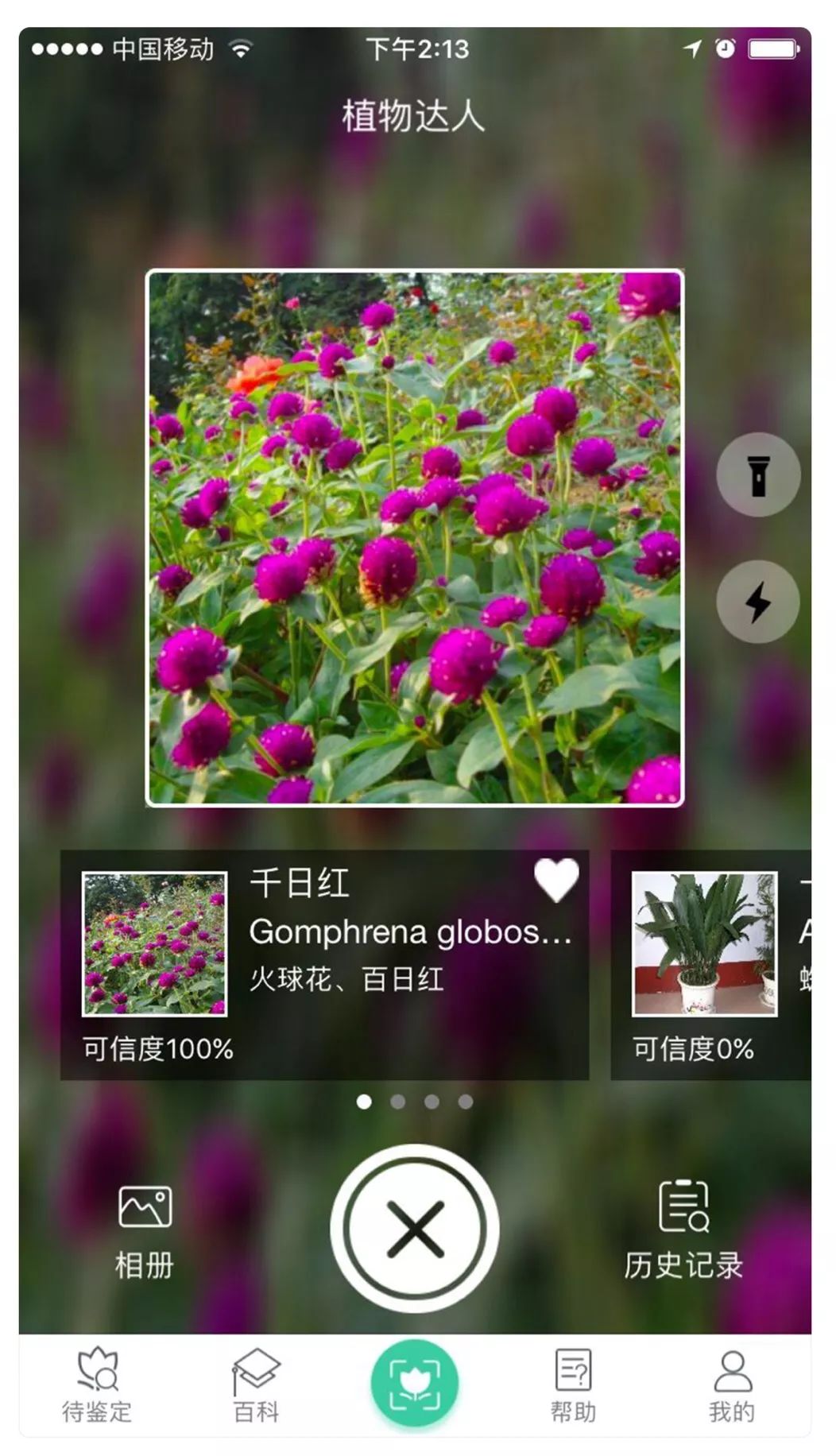Tap the result page indicator dots
This screenshot has width=836, height=1456.
(415, 1102)
